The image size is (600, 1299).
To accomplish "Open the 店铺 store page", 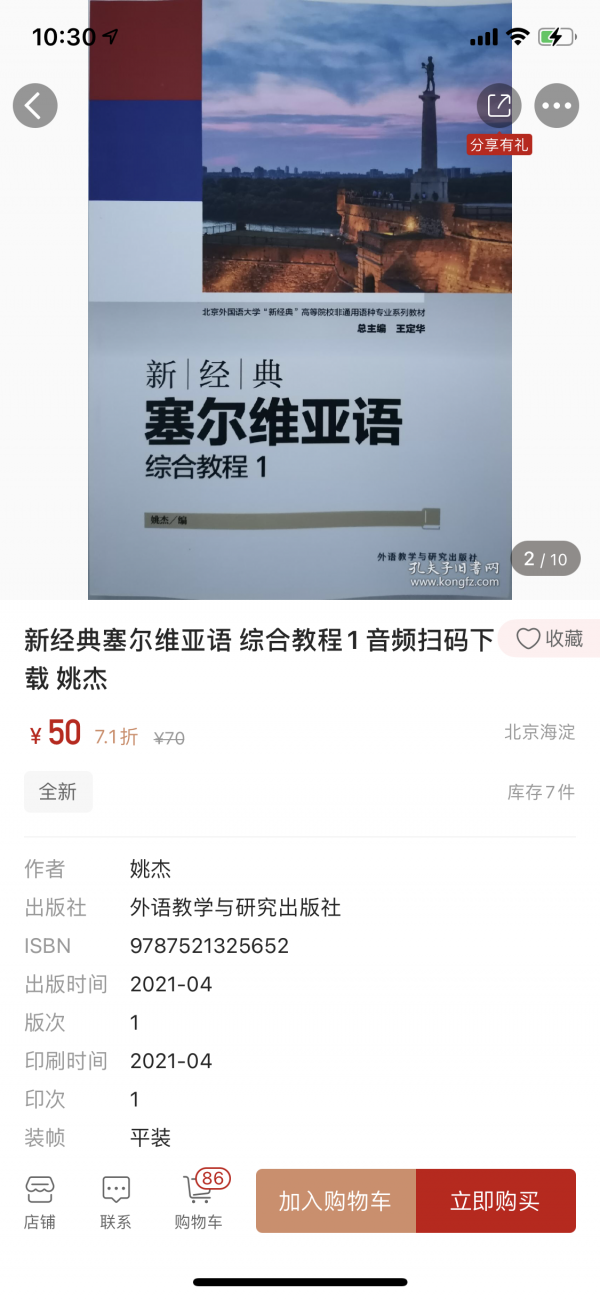I will tap(40, 1201).
